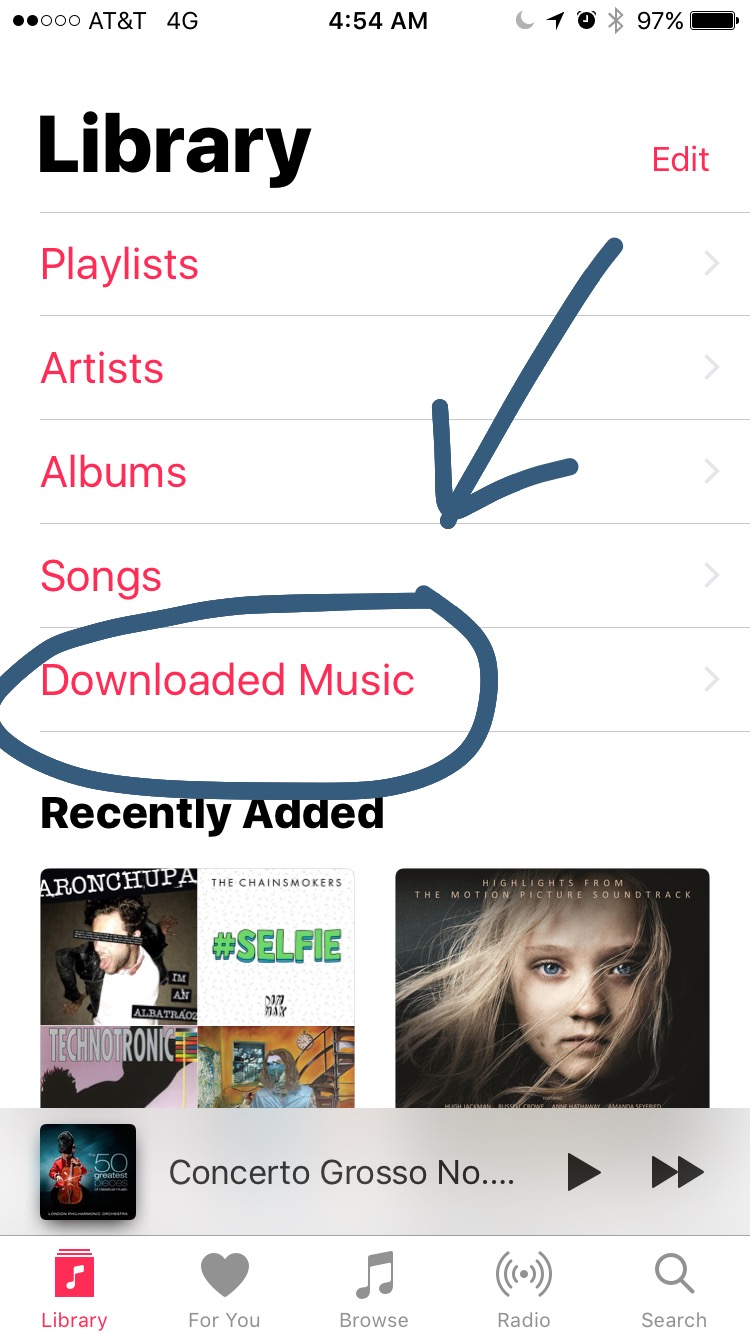750x1334 pixels.
Task: Tap Edit in the Library header
Action: (680, 159)
